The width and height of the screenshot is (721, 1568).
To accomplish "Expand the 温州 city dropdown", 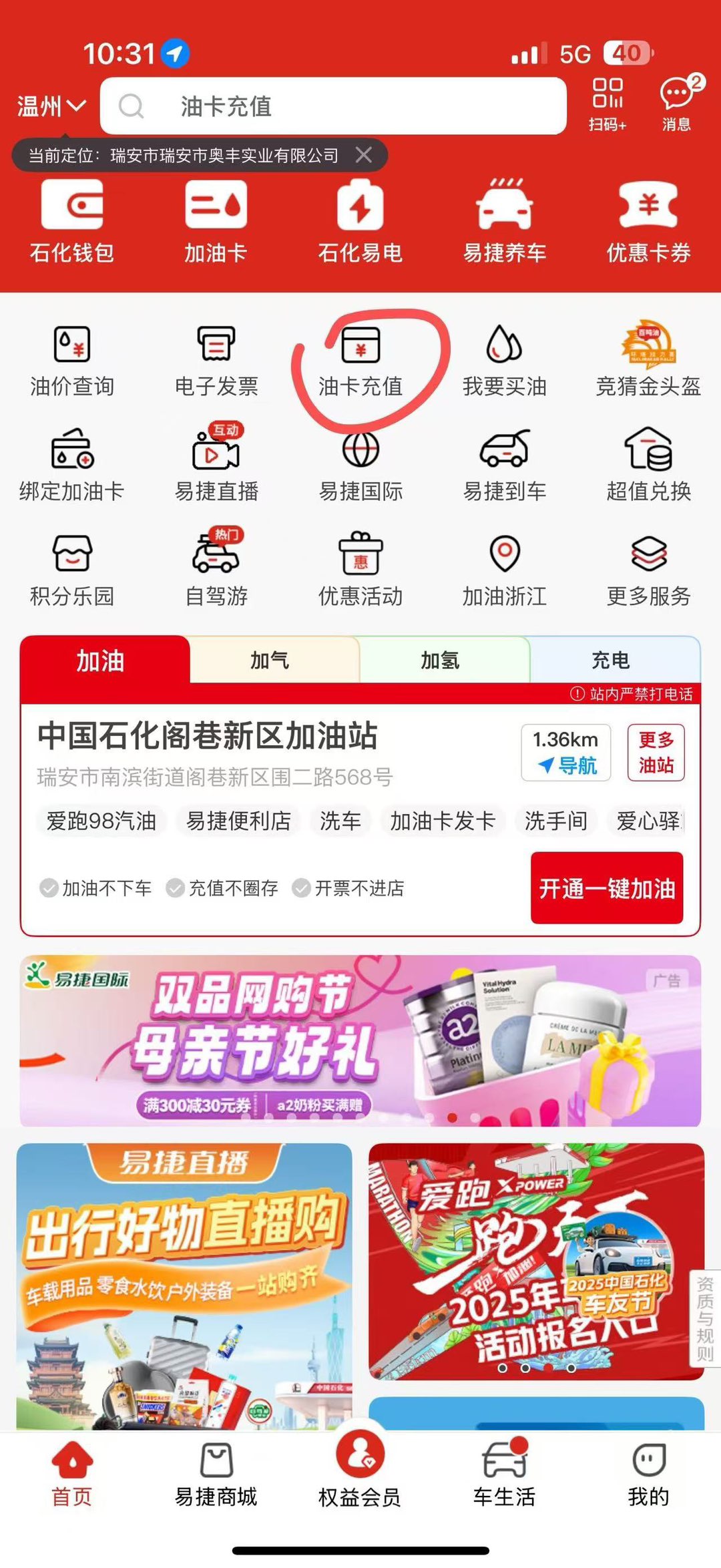I will pos(51,106).
